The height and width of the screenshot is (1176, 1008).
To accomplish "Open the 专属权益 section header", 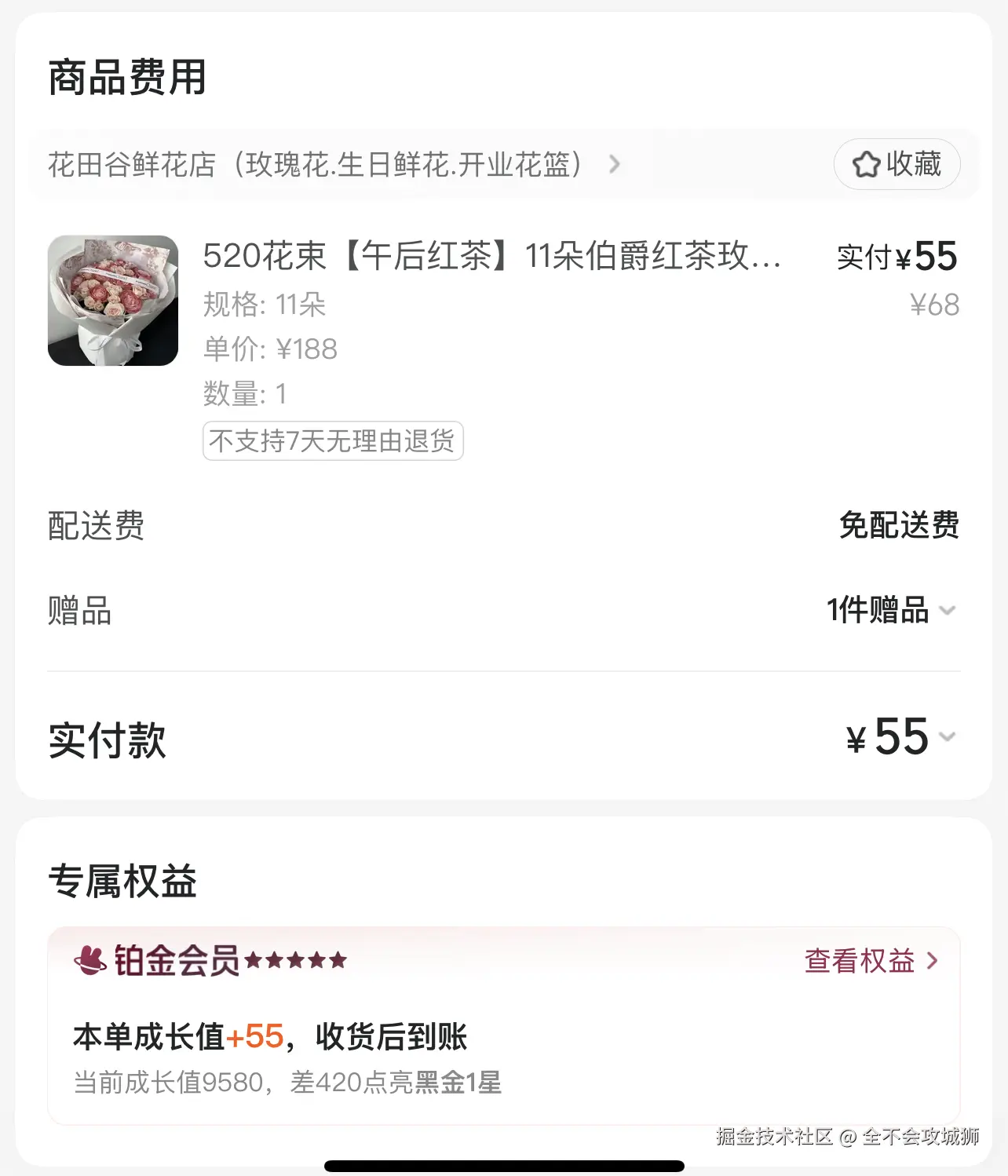I will pyautogui.click(x=122, y=882).
